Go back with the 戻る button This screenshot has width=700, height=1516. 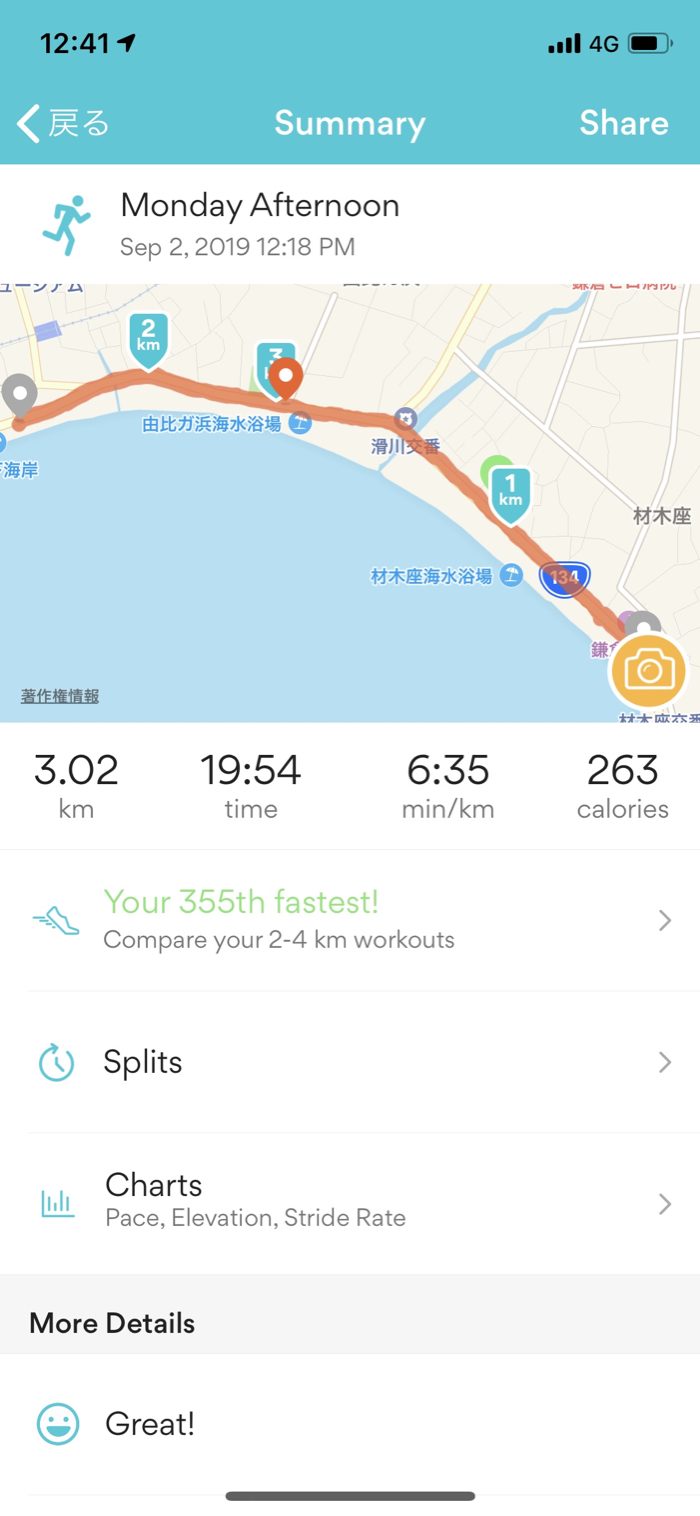[x=62, y=123]
